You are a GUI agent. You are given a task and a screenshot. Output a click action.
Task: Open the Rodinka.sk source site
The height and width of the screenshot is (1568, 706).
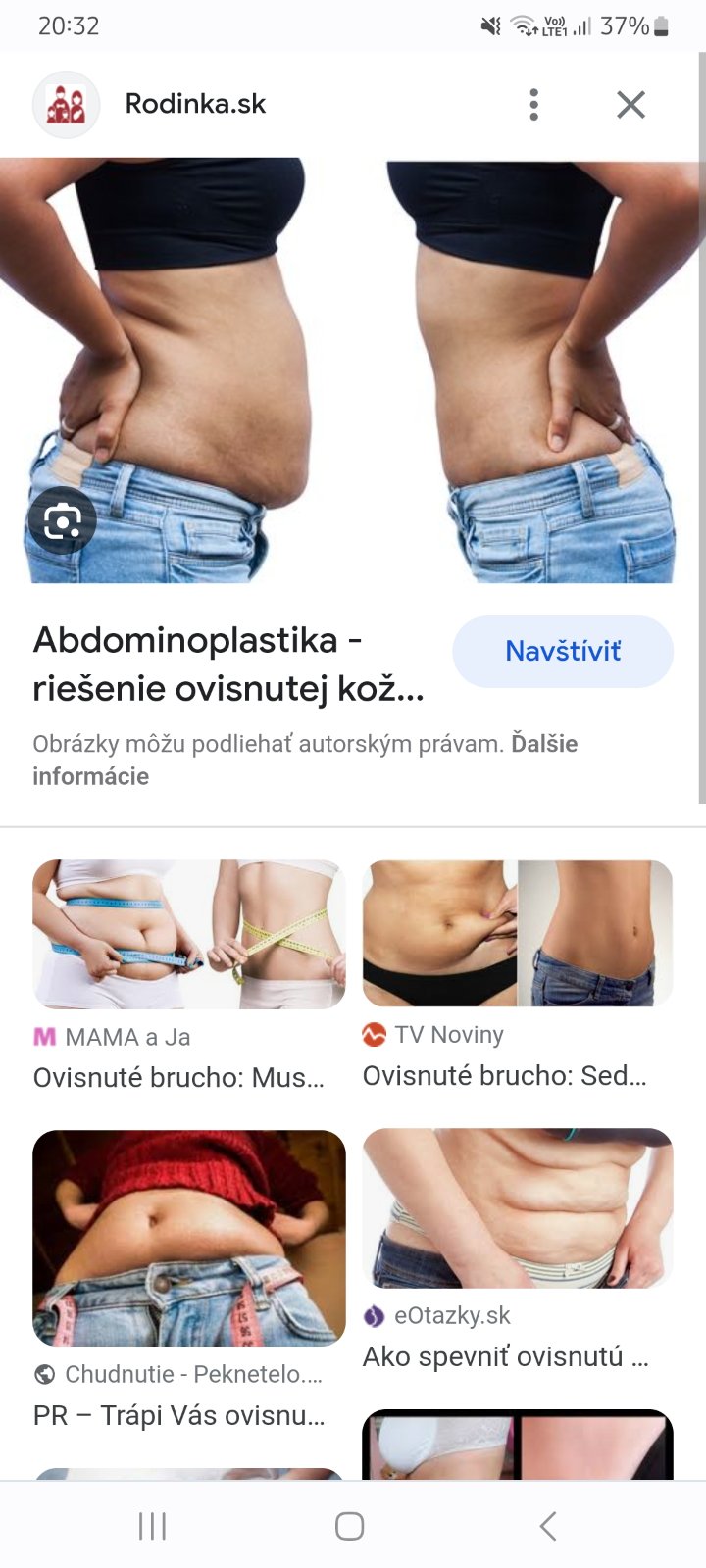tap(194, 104)
